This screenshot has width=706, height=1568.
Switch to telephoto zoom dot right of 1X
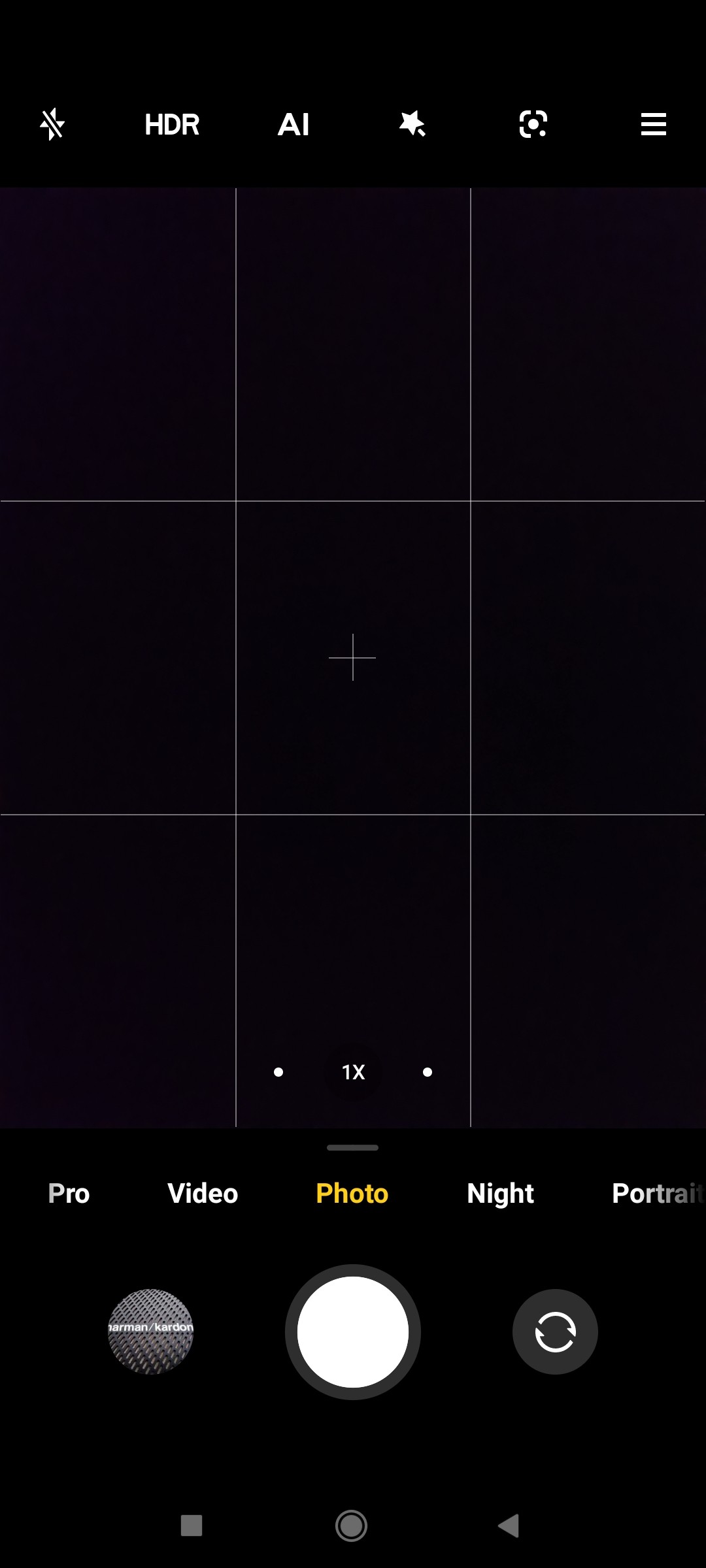tap(428, 1072)
